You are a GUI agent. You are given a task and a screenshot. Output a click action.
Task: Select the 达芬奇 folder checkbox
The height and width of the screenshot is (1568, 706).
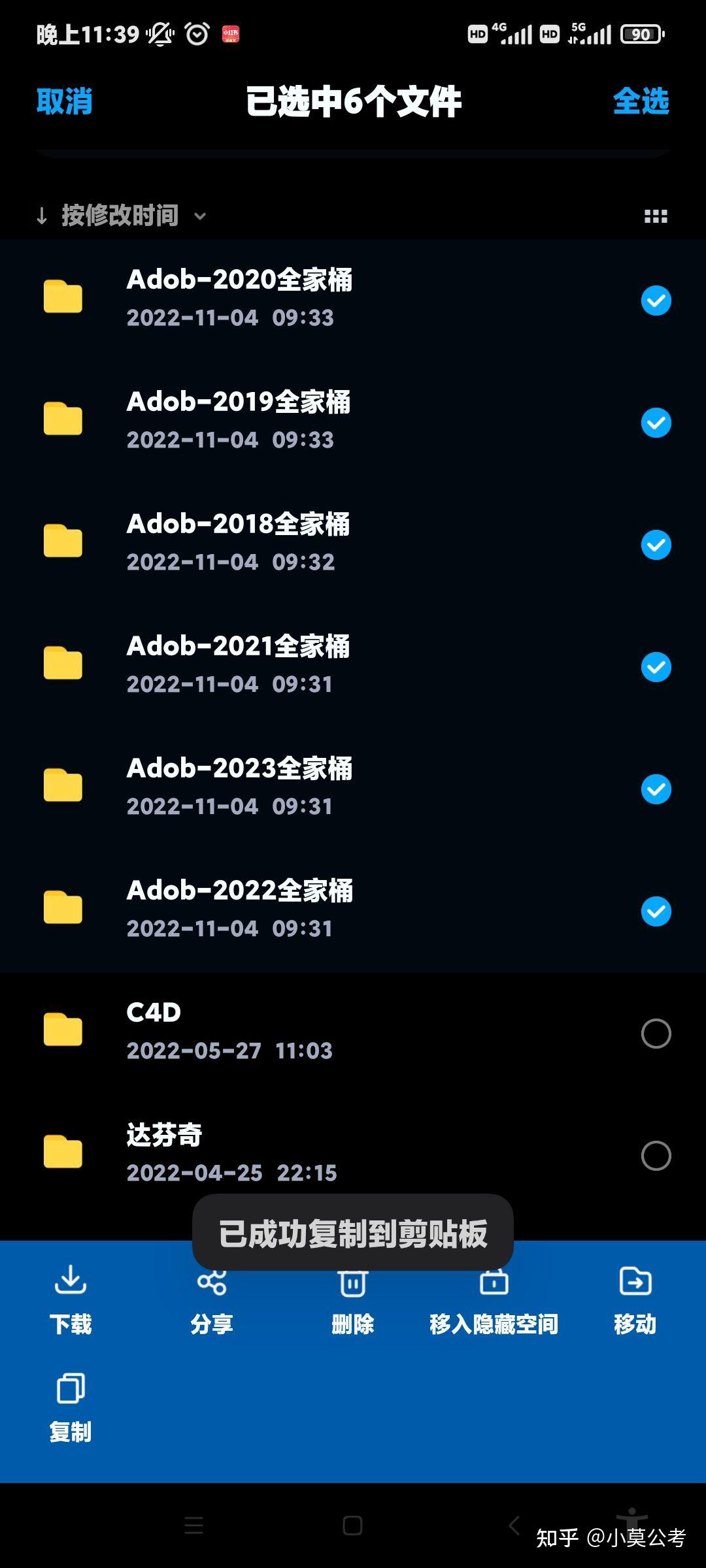click(x=656, y=1156)
